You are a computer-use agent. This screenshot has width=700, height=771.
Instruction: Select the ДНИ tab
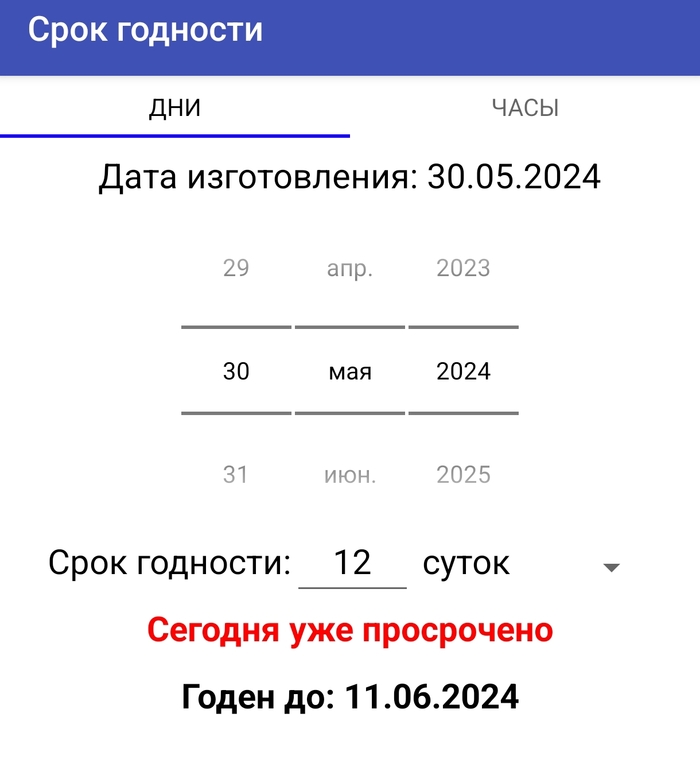[x=175, y=108]
